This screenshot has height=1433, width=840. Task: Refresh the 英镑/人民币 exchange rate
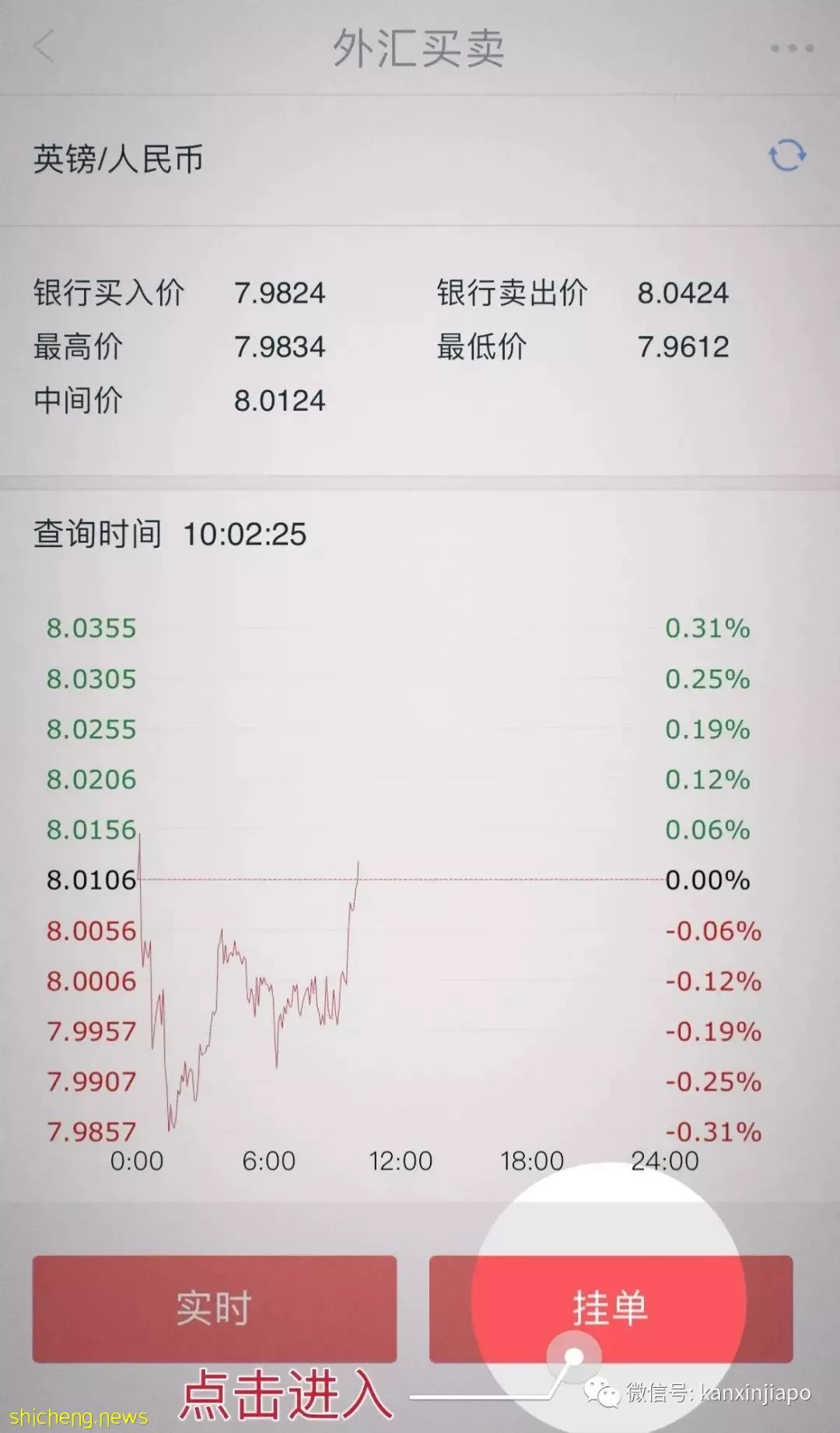(787, 156)
